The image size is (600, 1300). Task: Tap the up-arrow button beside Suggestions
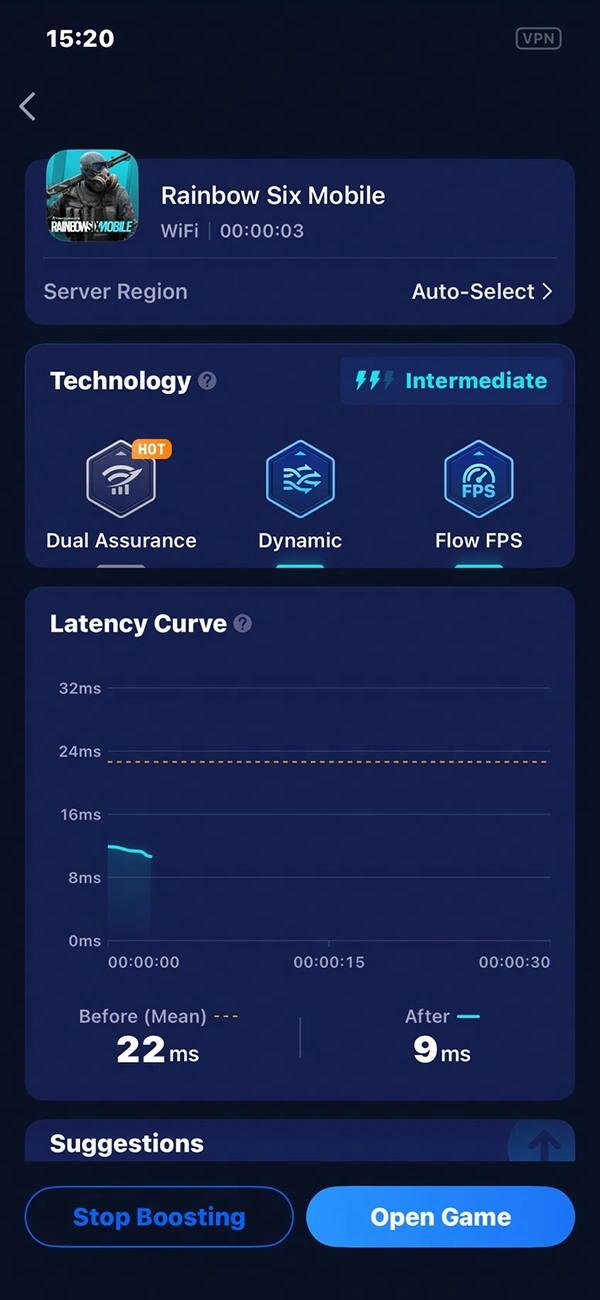[543, 1143]
